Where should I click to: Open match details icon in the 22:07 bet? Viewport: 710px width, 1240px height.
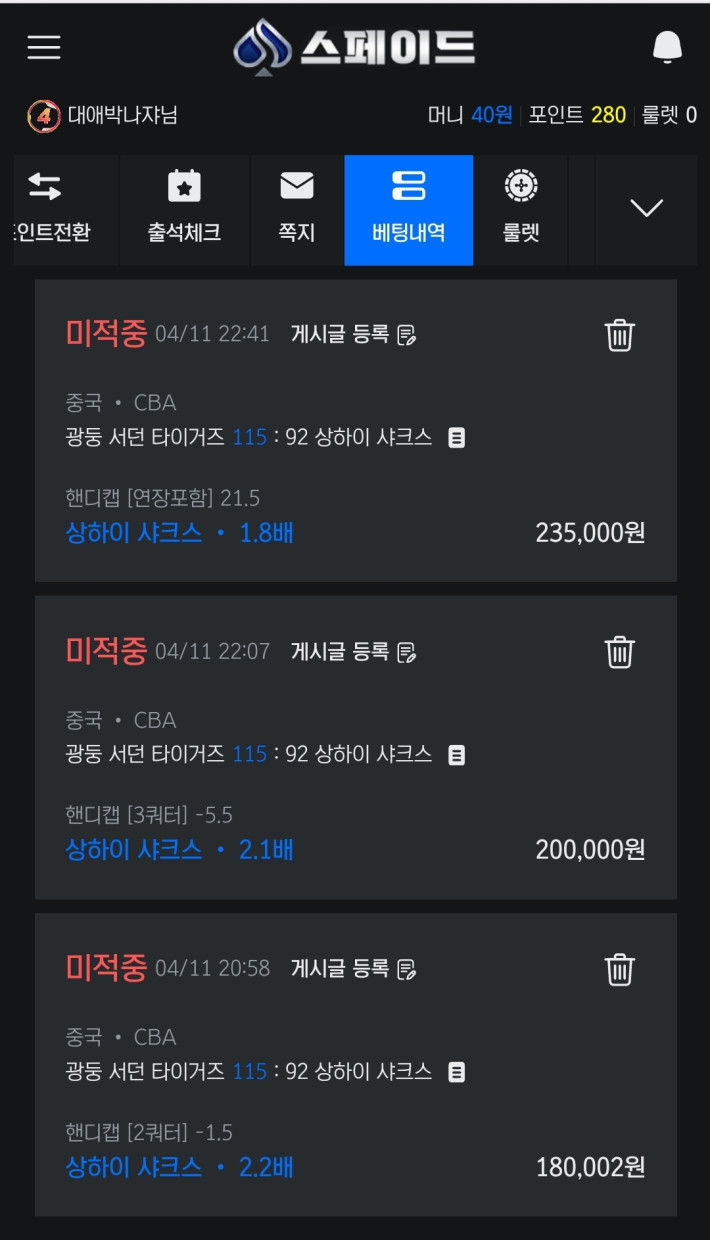point(456,755)
